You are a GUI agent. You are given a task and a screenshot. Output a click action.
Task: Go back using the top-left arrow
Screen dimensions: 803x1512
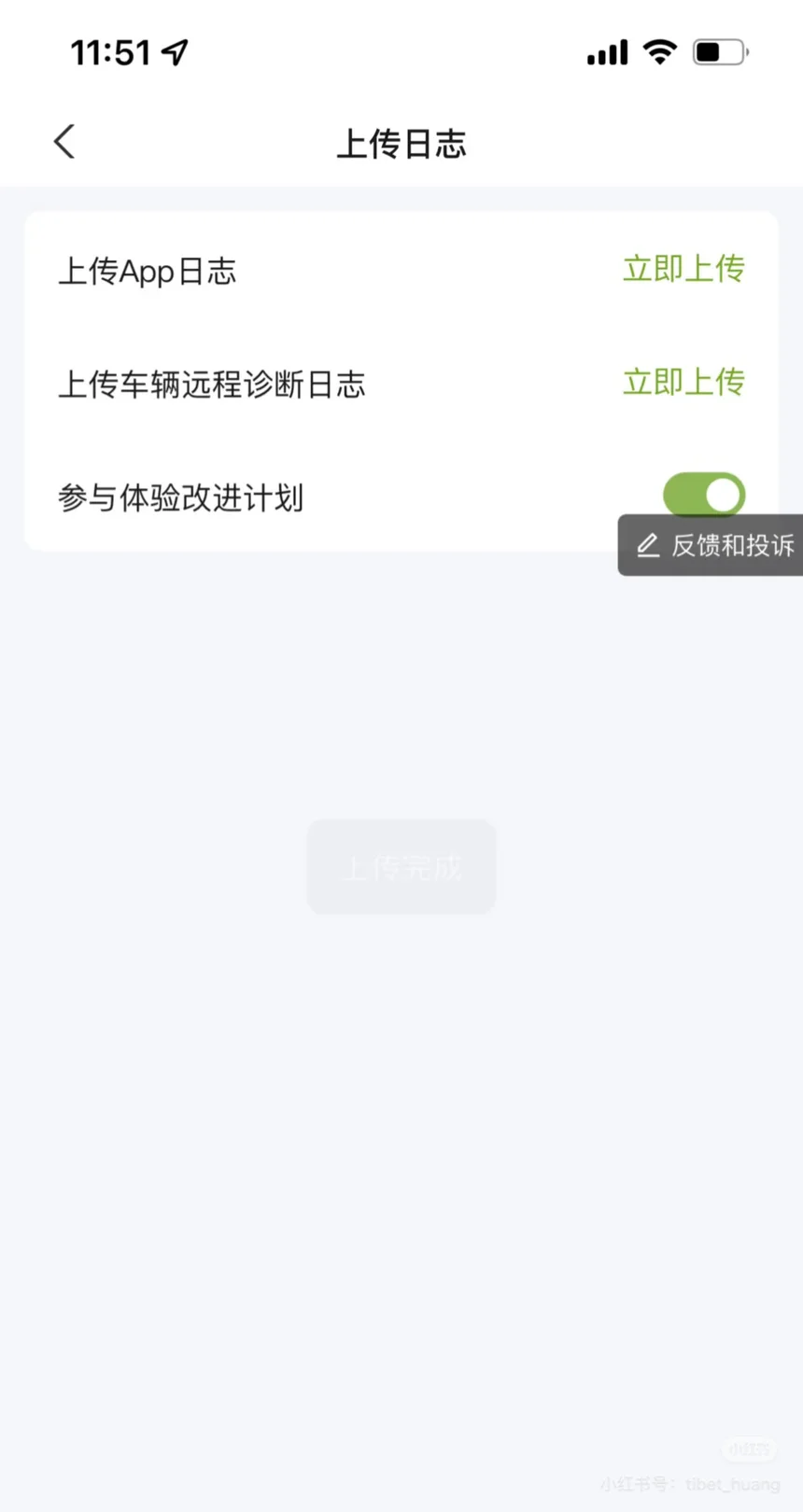(63, 142)
